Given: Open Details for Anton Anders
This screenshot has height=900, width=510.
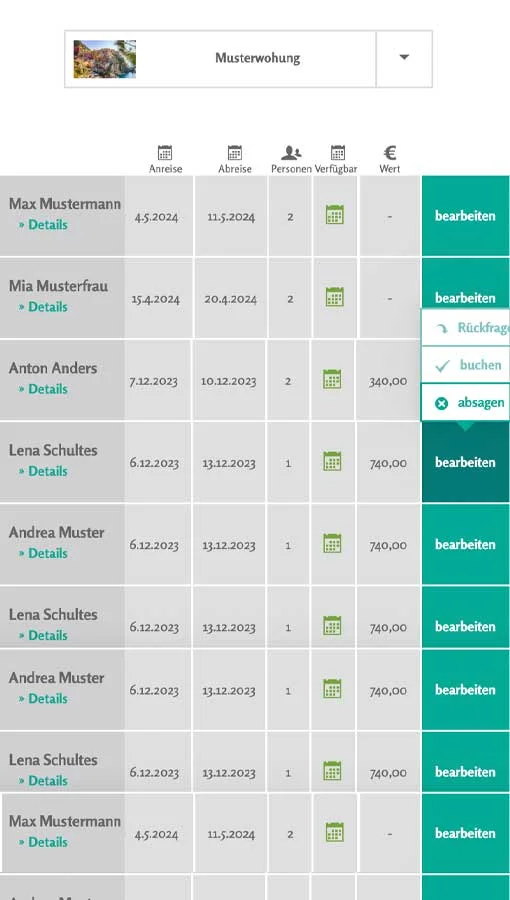Looking at the screenshot, I should coord(43,389).
